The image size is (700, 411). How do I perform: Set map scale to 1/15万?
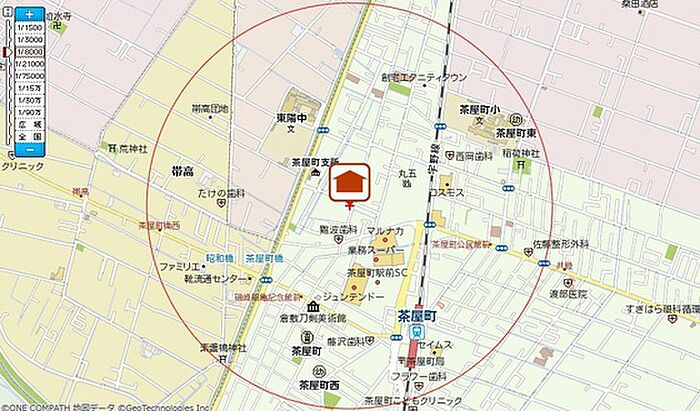pos(29,88)
